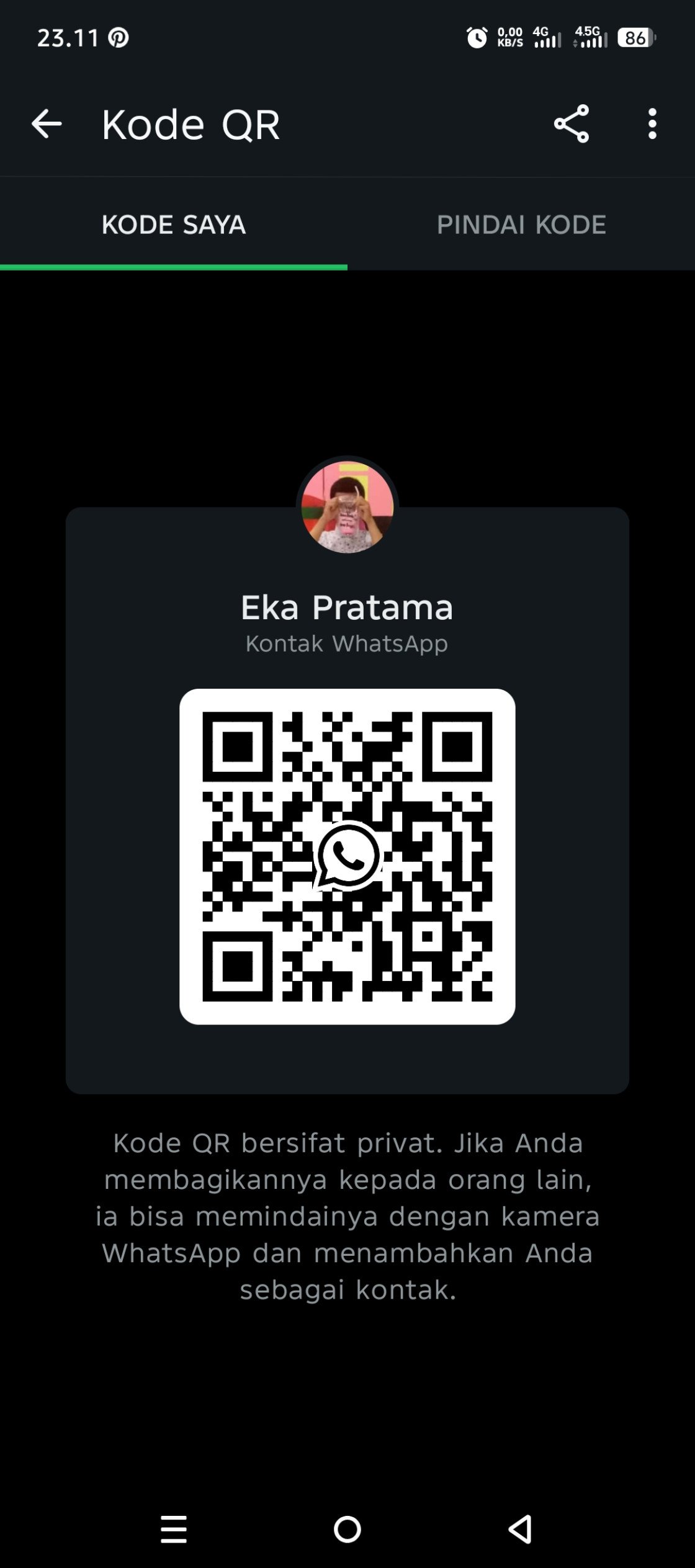Select the Kode Saya tab
The width and height of the screenshot is (695, 1568).
coord(174,225)
